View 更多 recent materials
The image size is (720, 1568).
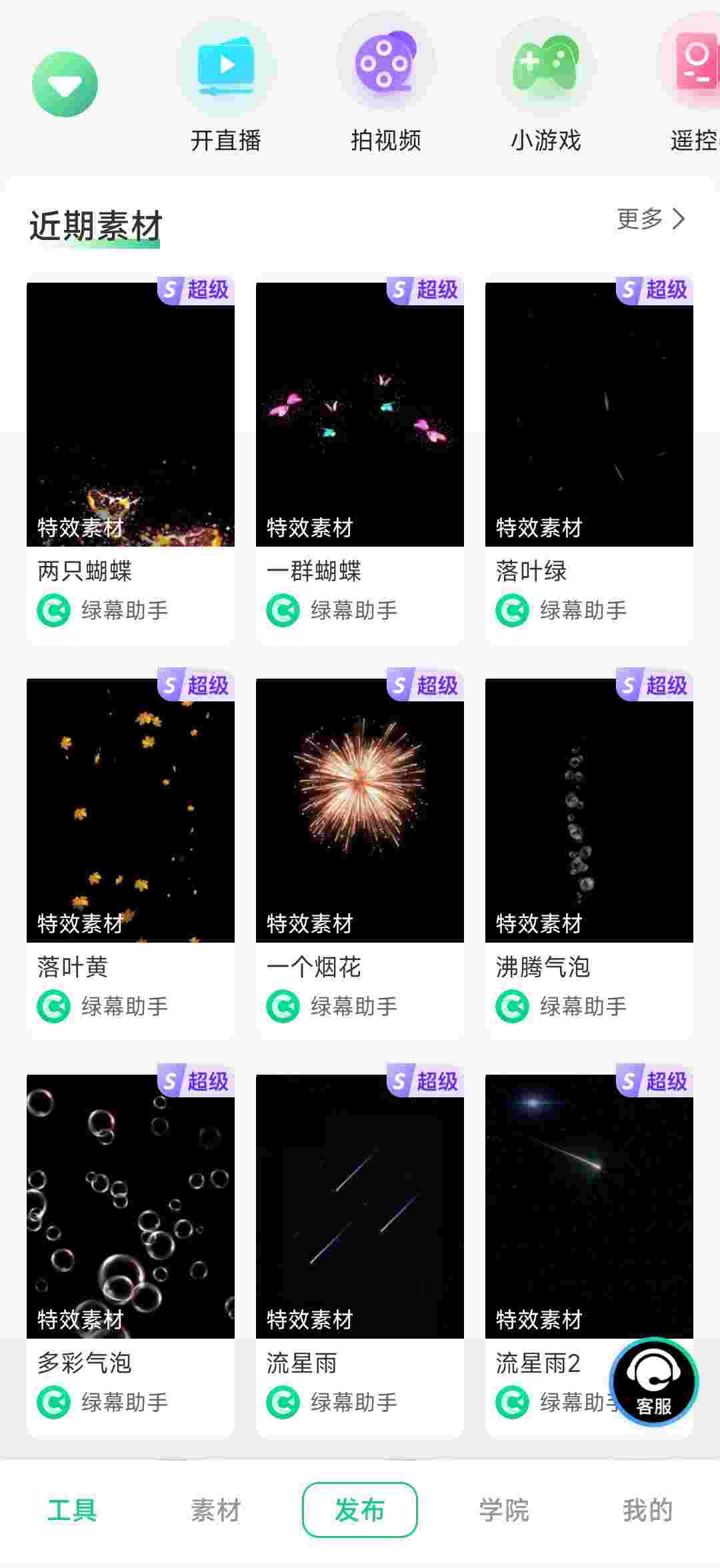[x=651, y=219]
